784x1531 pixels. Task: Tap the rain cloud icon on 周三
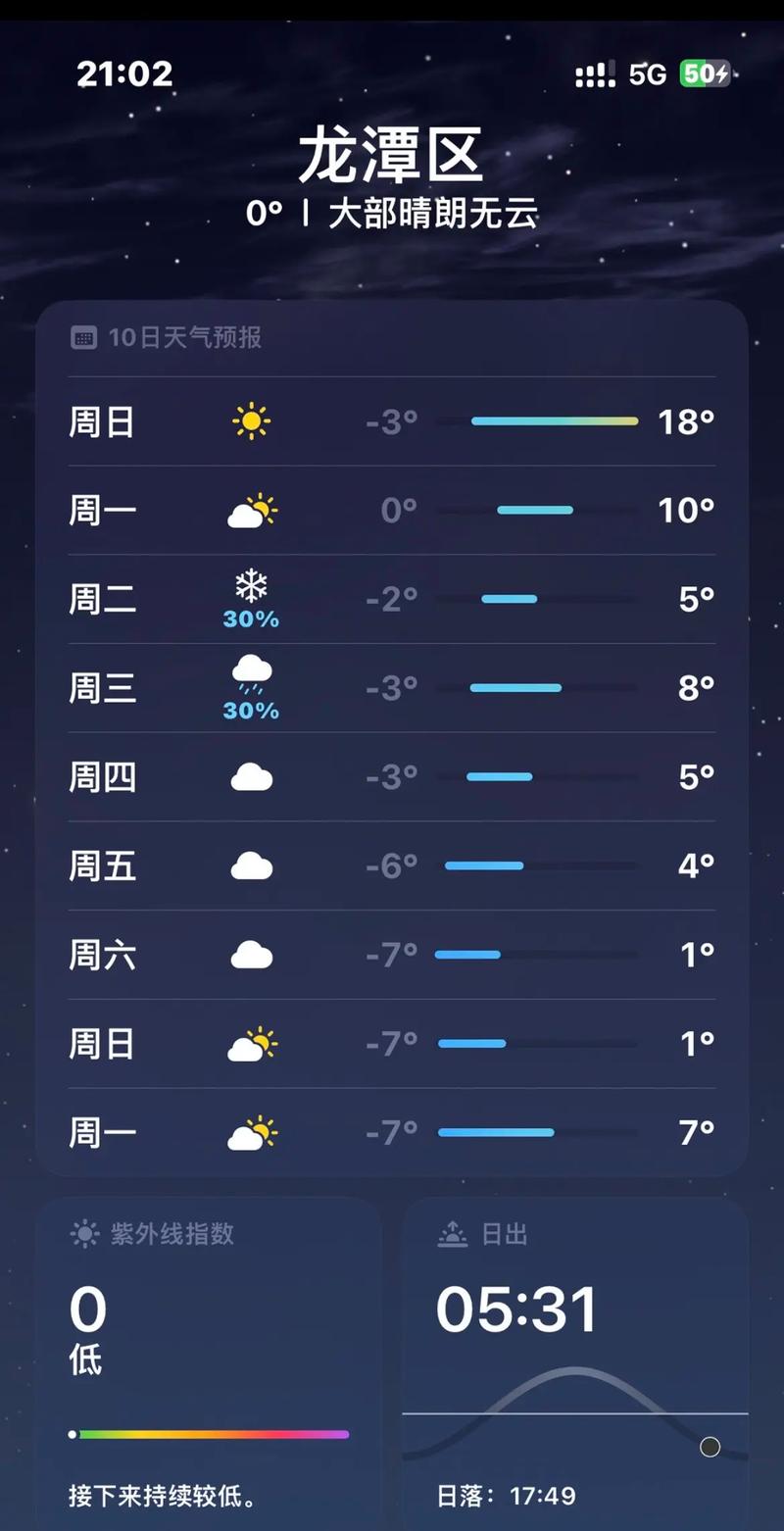coord(252,676)
